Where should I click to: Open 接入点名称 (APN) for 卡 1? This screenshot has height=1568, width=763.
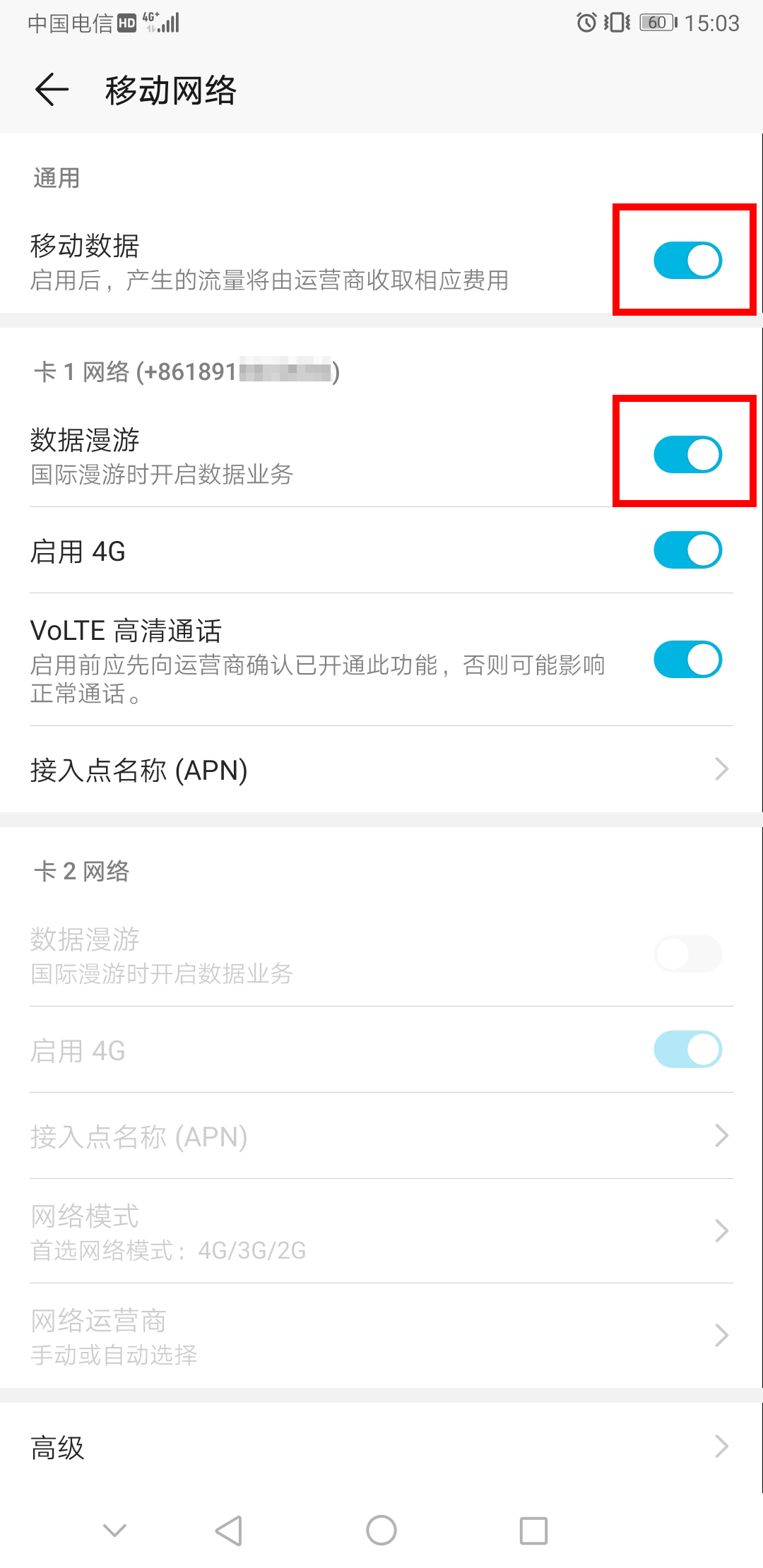[381, 770]
